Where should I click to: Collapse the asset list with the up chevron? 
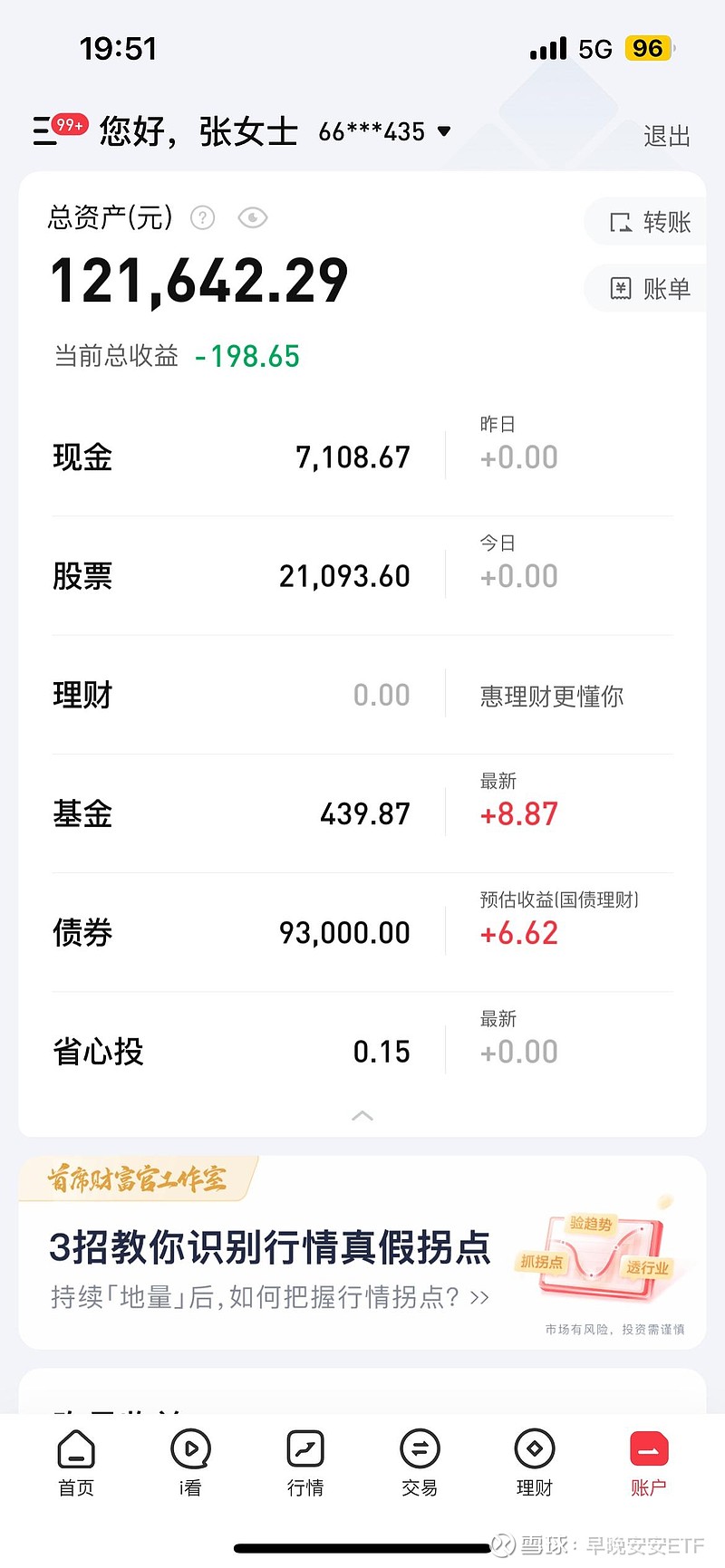pos(362,1115)
